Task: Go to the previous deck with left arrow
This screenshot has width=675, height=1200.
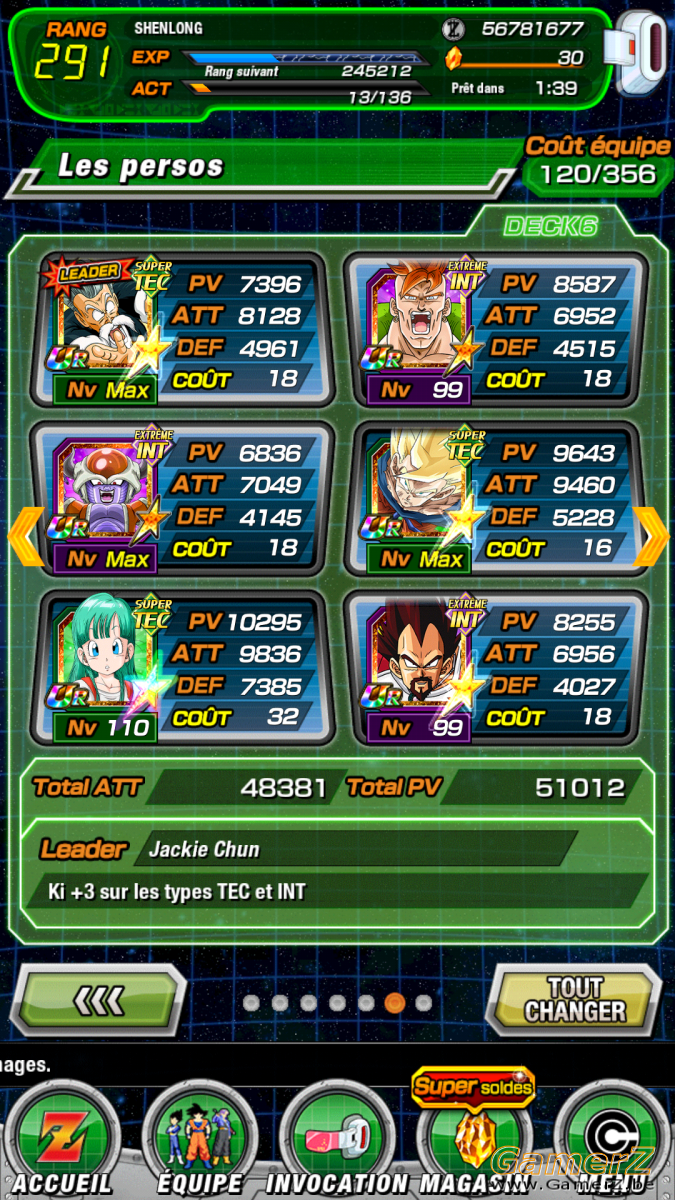Action: tap(24, 536)
